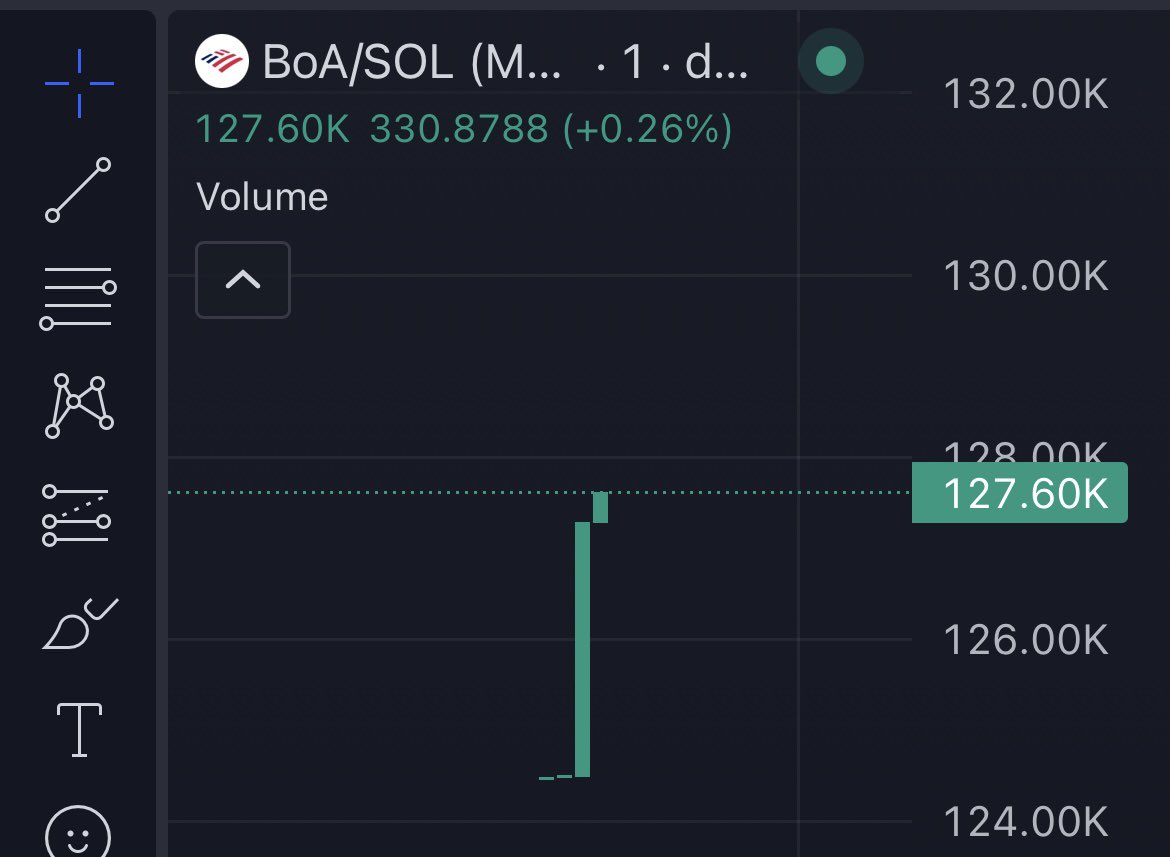This screenshot has height=857, width=1170.
Task: Select the crosshair cursor tool
Action: (78, 82)
